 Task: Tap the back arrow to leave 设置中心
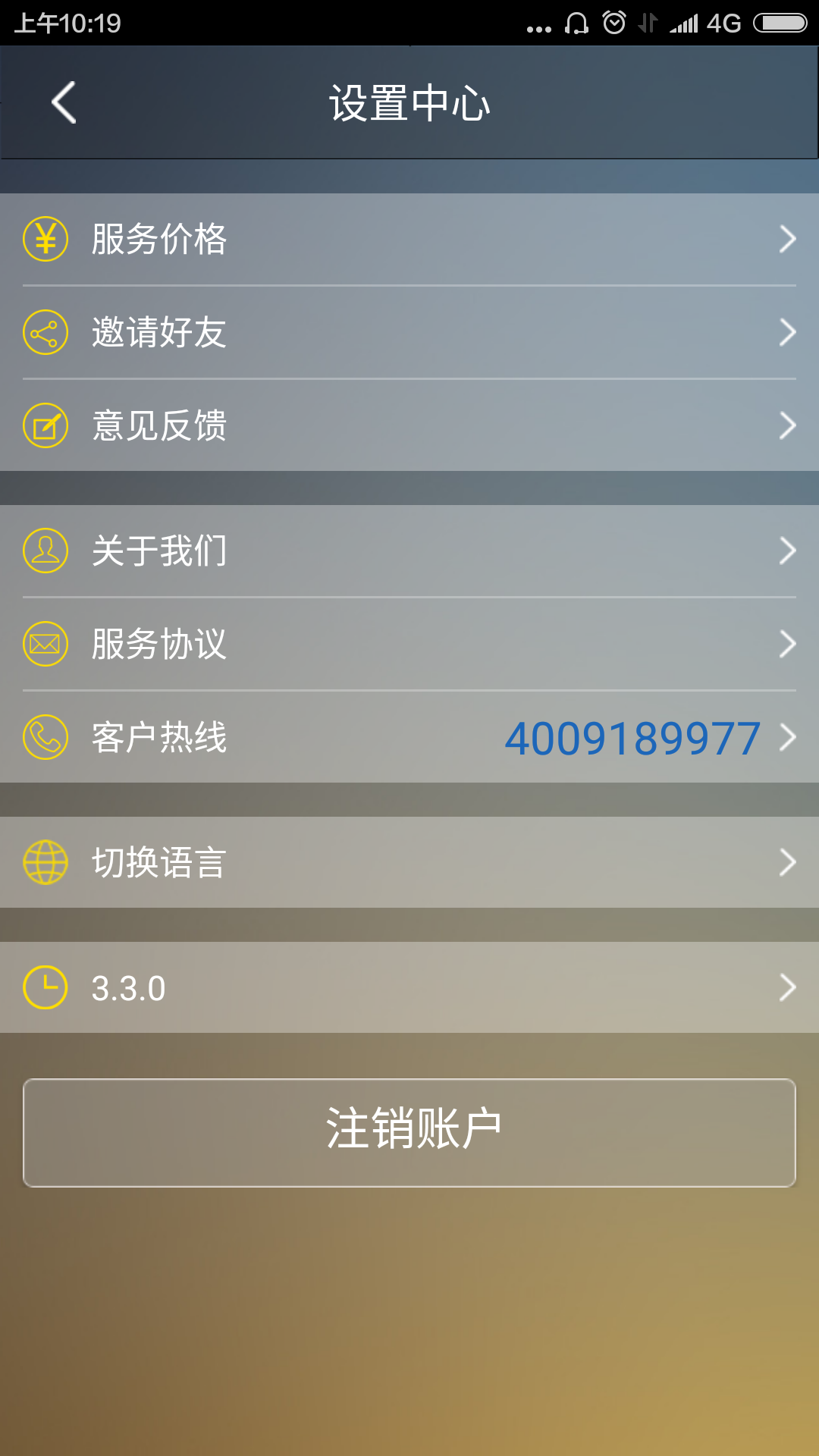click(64, 102)
